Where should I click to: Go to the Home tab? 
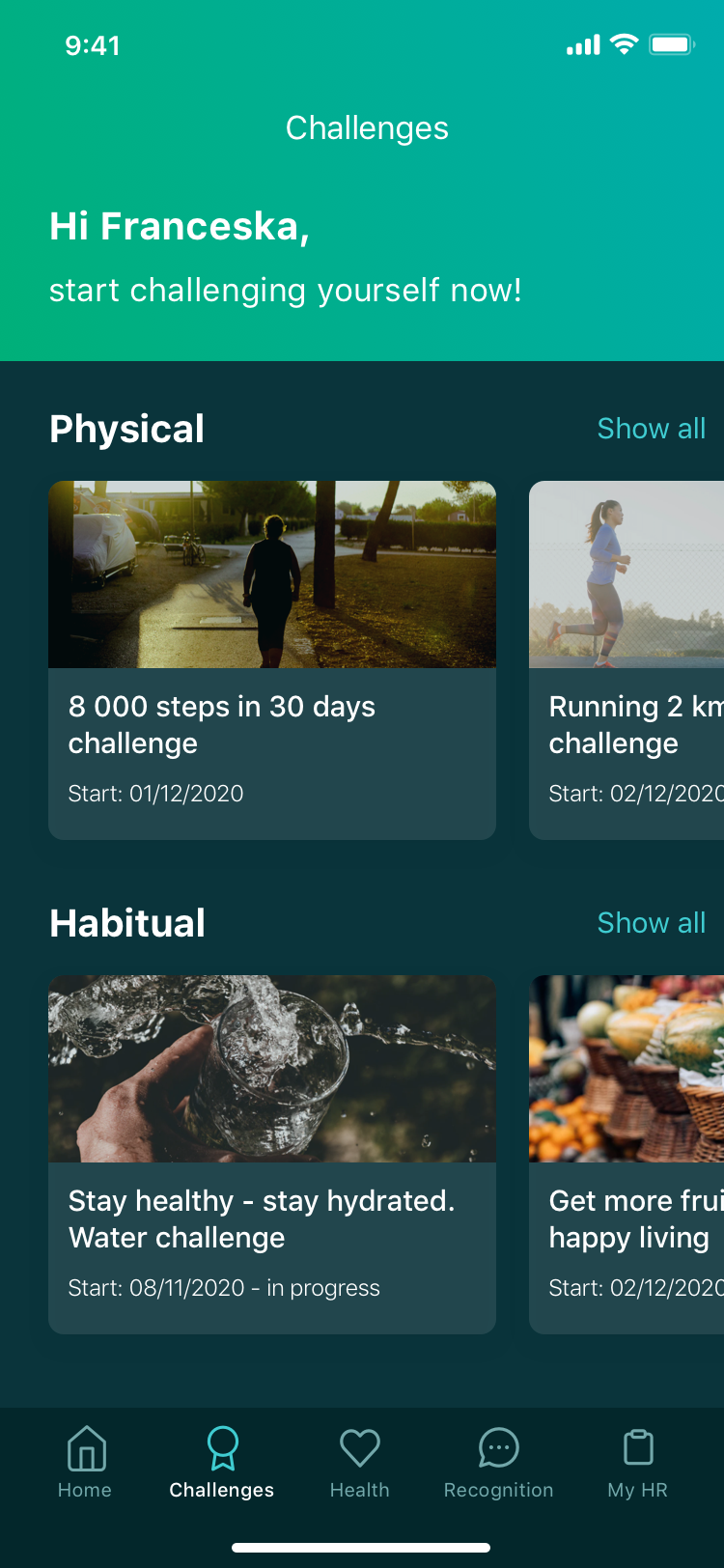(x=85, y=1462)
